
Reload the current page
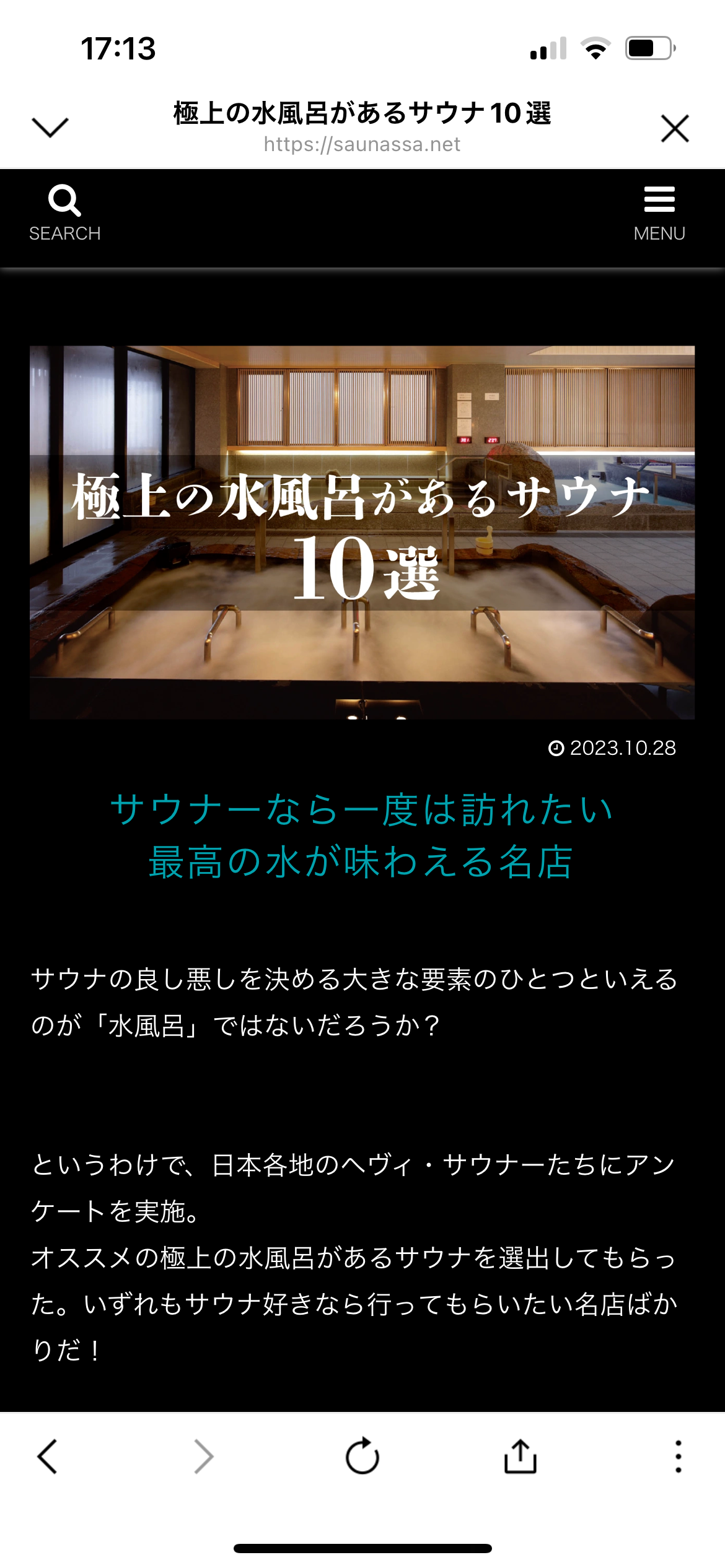tap(362, 1455)
